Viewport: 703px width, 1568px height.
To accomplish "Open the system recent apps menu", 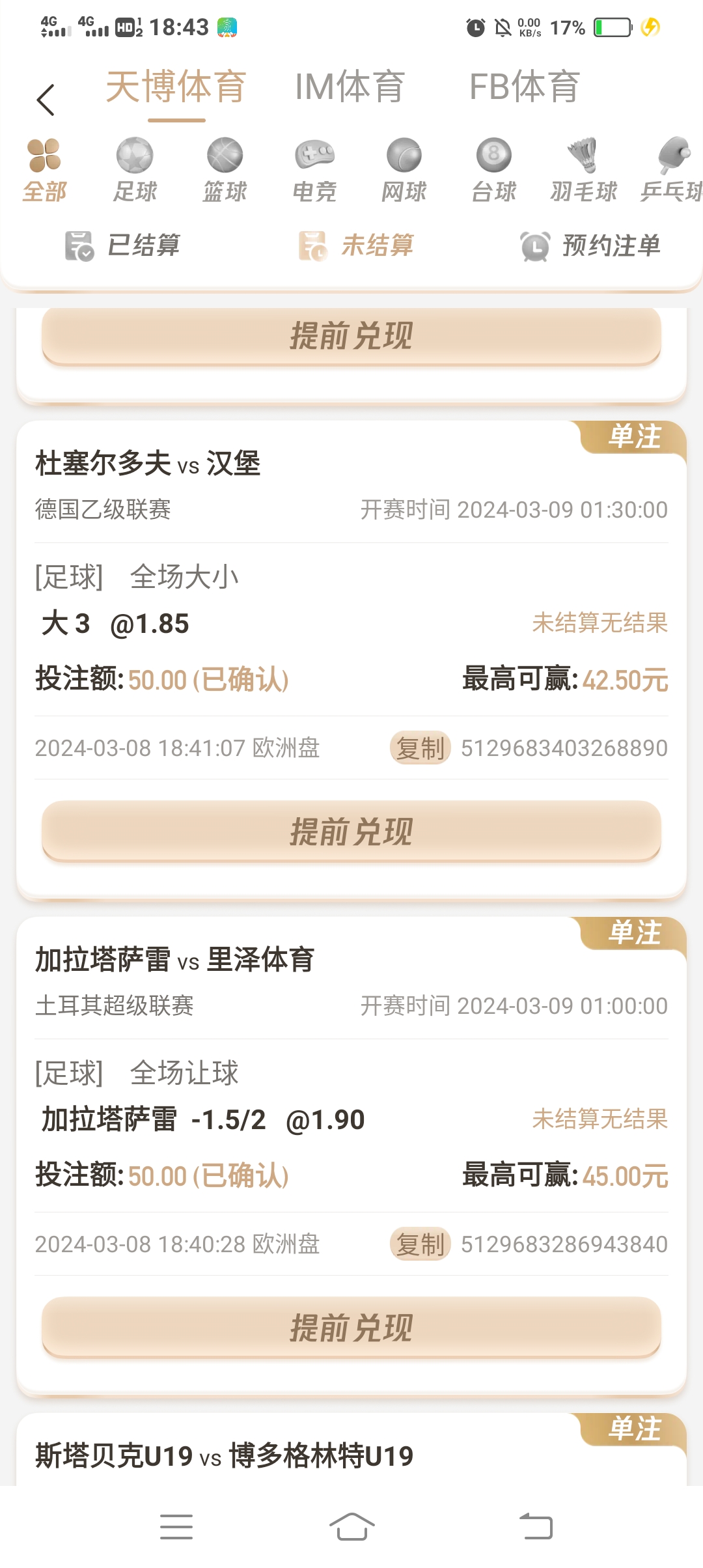I will (x=176, y=1527).
